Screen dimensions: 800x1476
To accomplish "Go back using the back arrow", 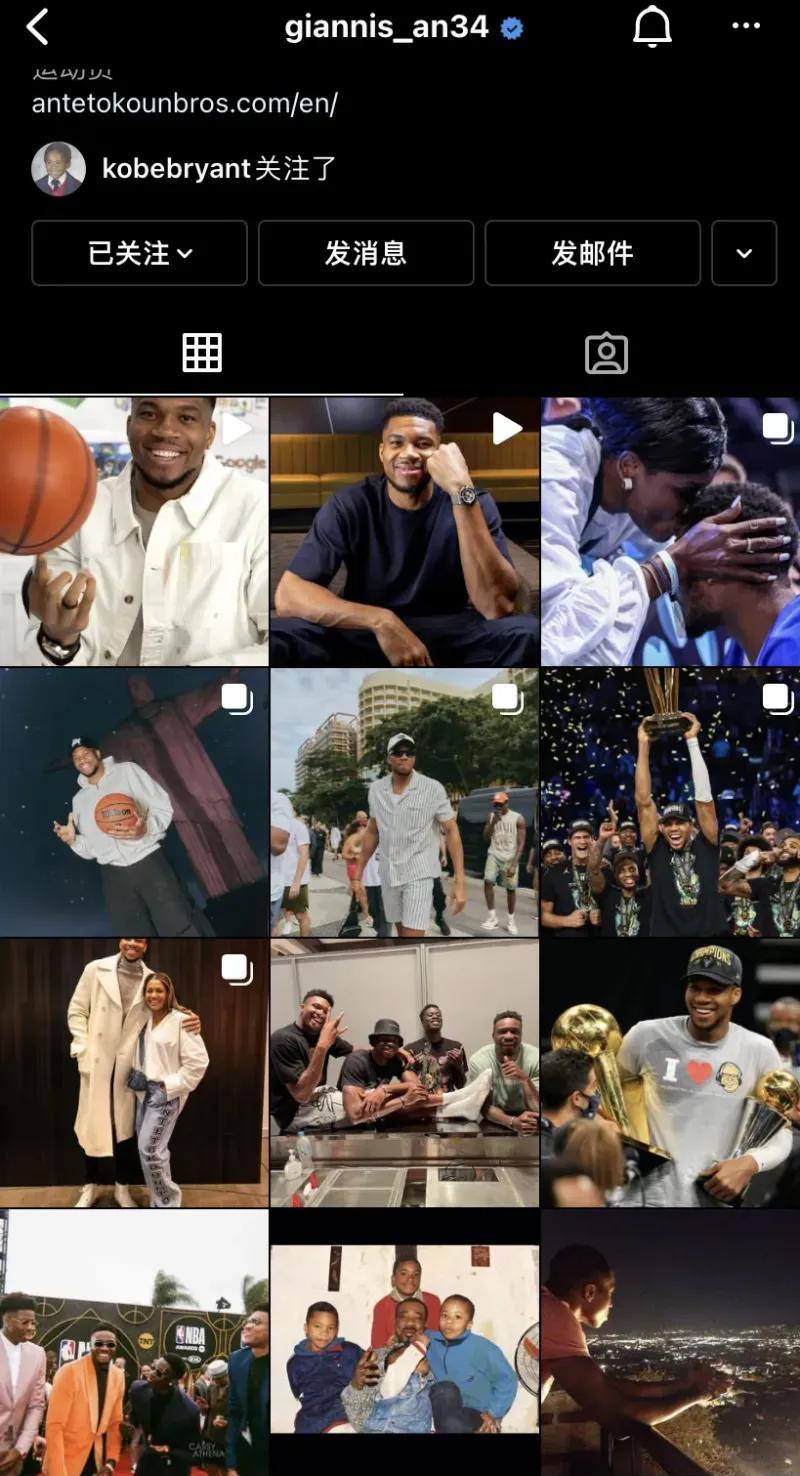I will click(x=37, y=27).
